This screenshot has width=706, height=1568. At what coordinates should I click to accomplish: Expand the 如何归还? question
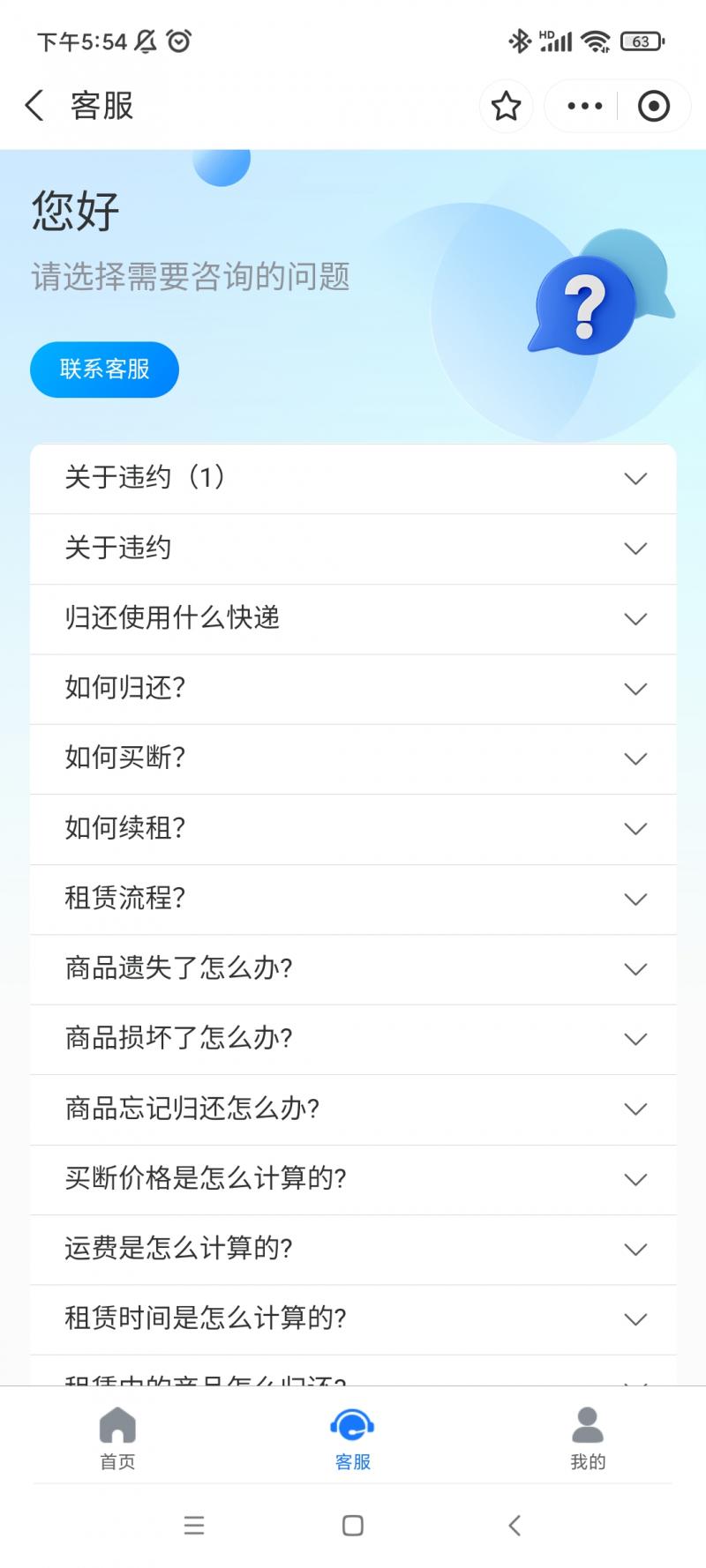point(353,688)
